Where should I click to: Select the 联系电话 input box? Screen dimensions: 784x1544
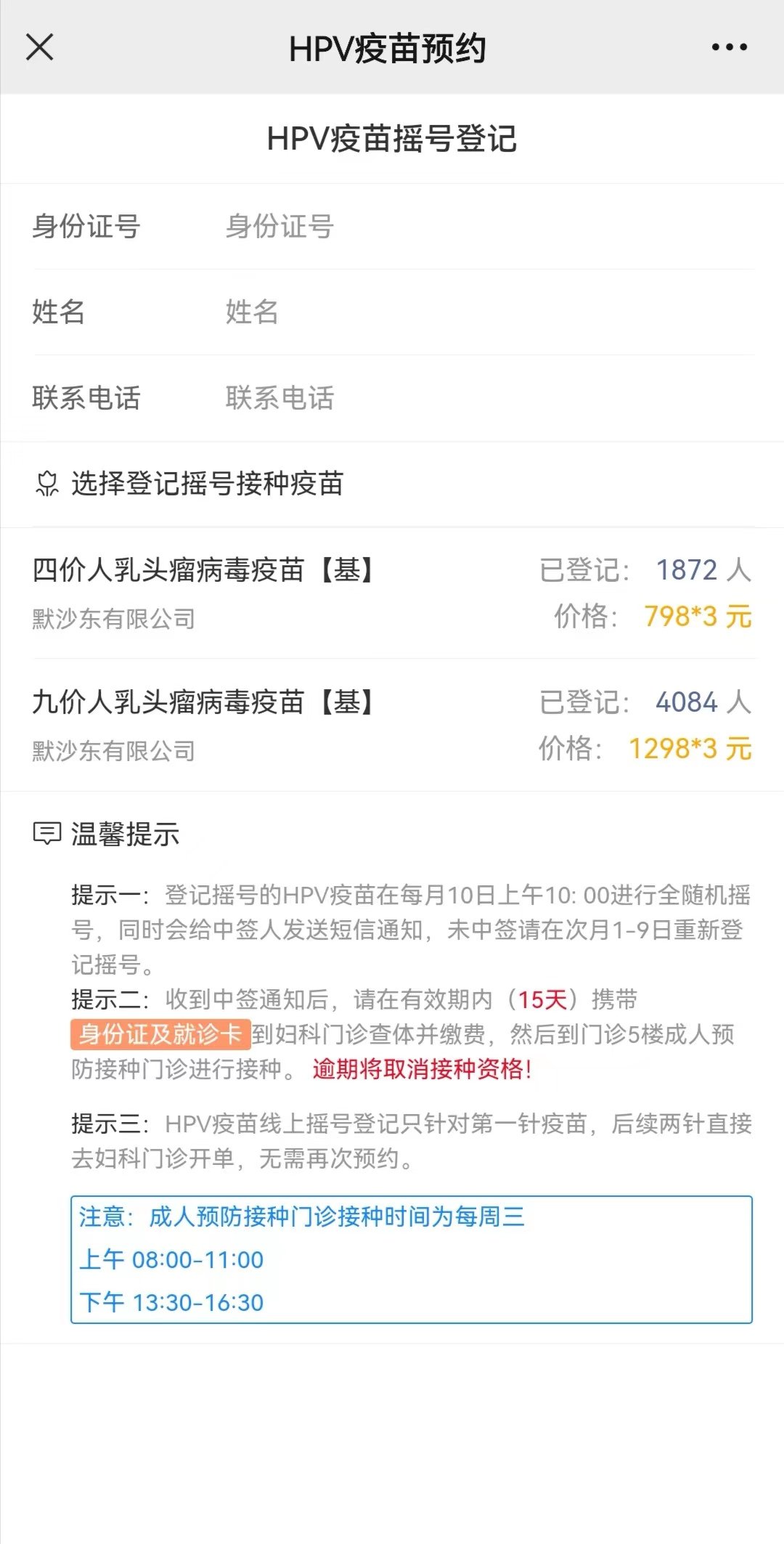click(x=486, y=398)
